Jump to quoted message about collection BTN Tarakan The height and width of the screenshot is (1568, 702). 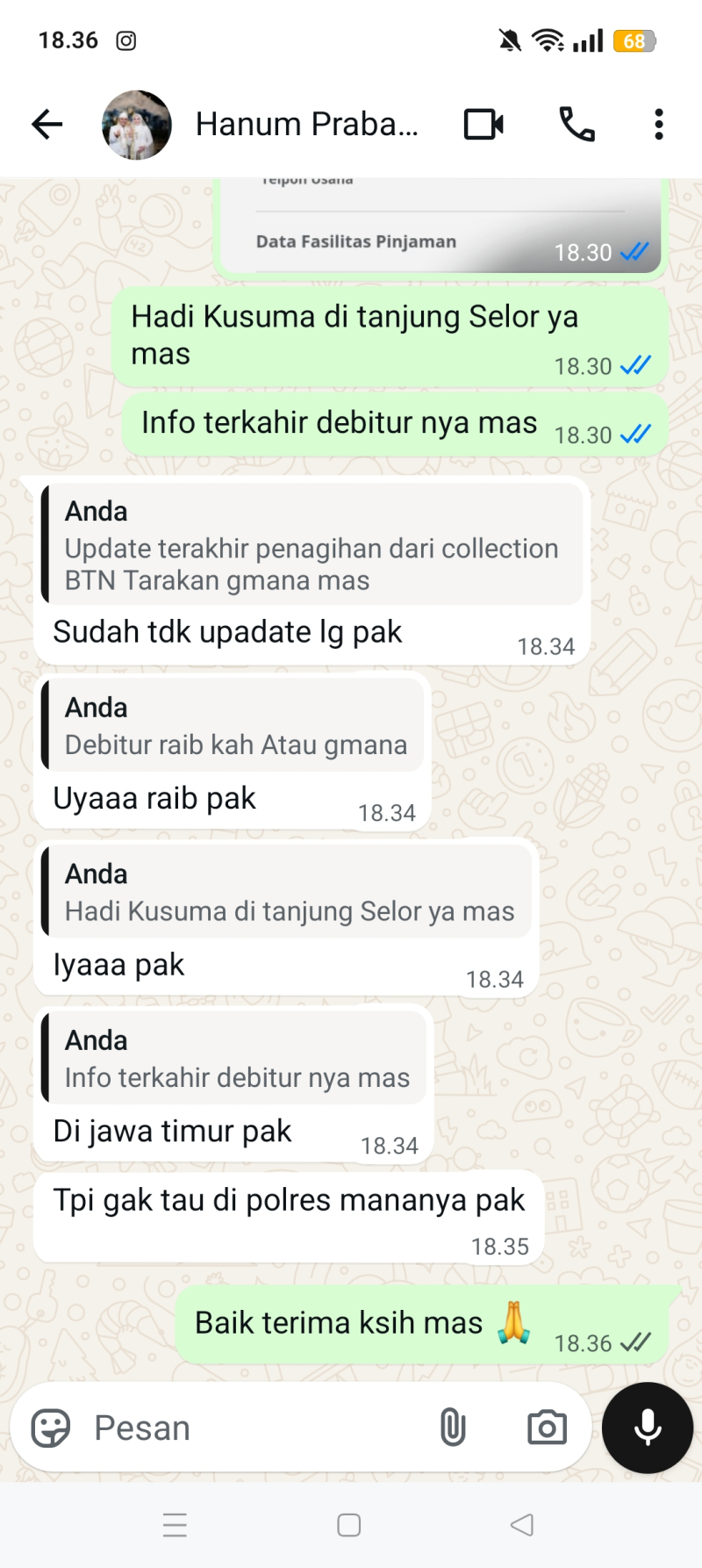pos(312,545)
